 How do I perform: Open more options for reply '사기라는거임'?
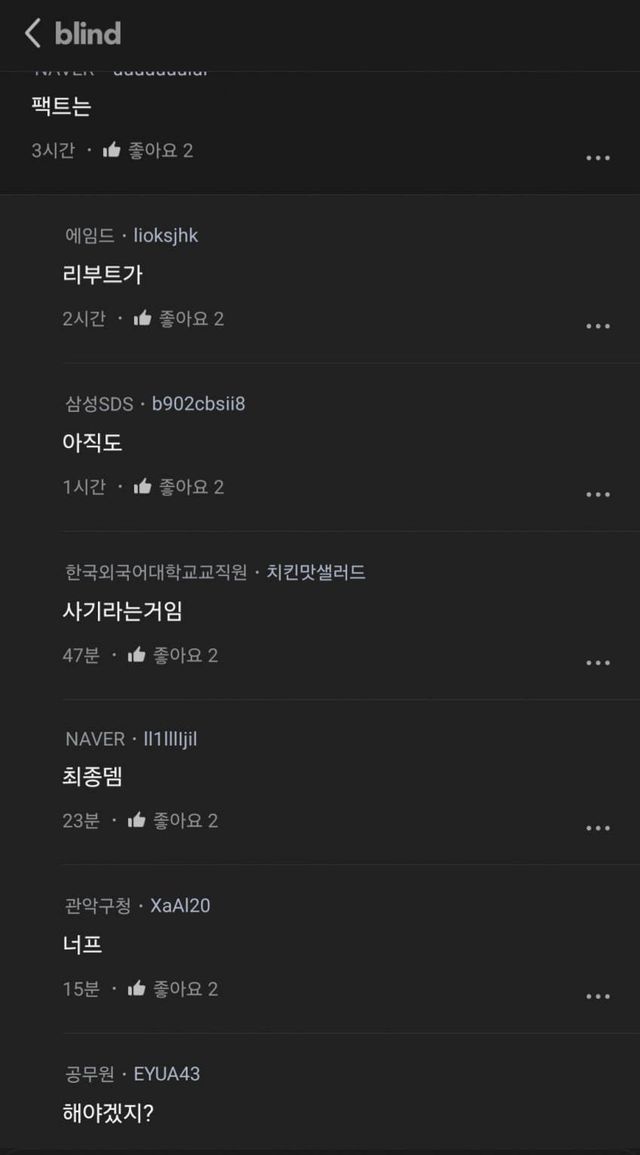[x=598, y=662]
